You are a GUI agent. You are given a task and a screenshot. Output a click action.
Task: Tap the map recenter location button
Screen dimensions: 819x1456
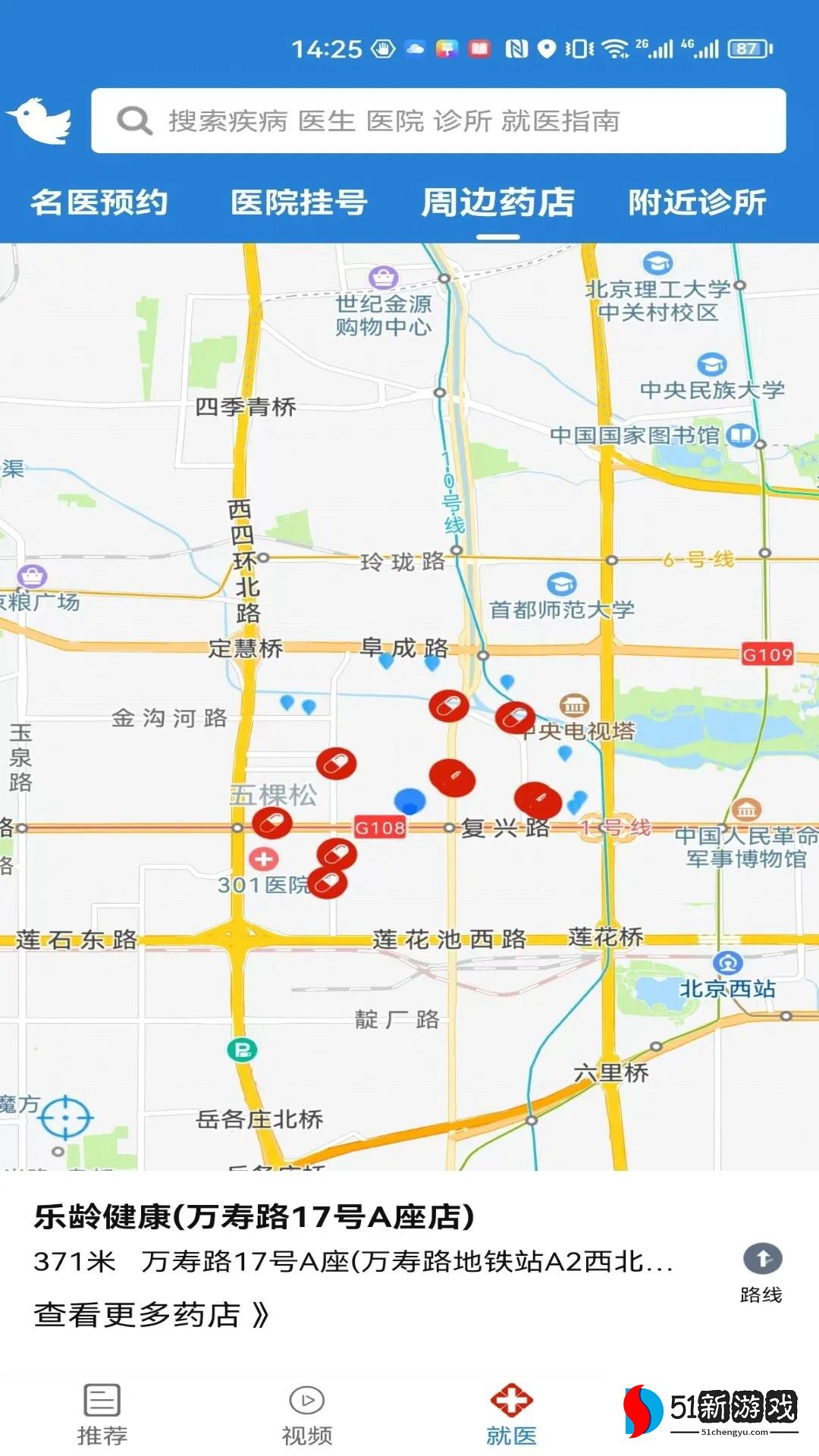pyautogui.click(x=65, y=1117)
